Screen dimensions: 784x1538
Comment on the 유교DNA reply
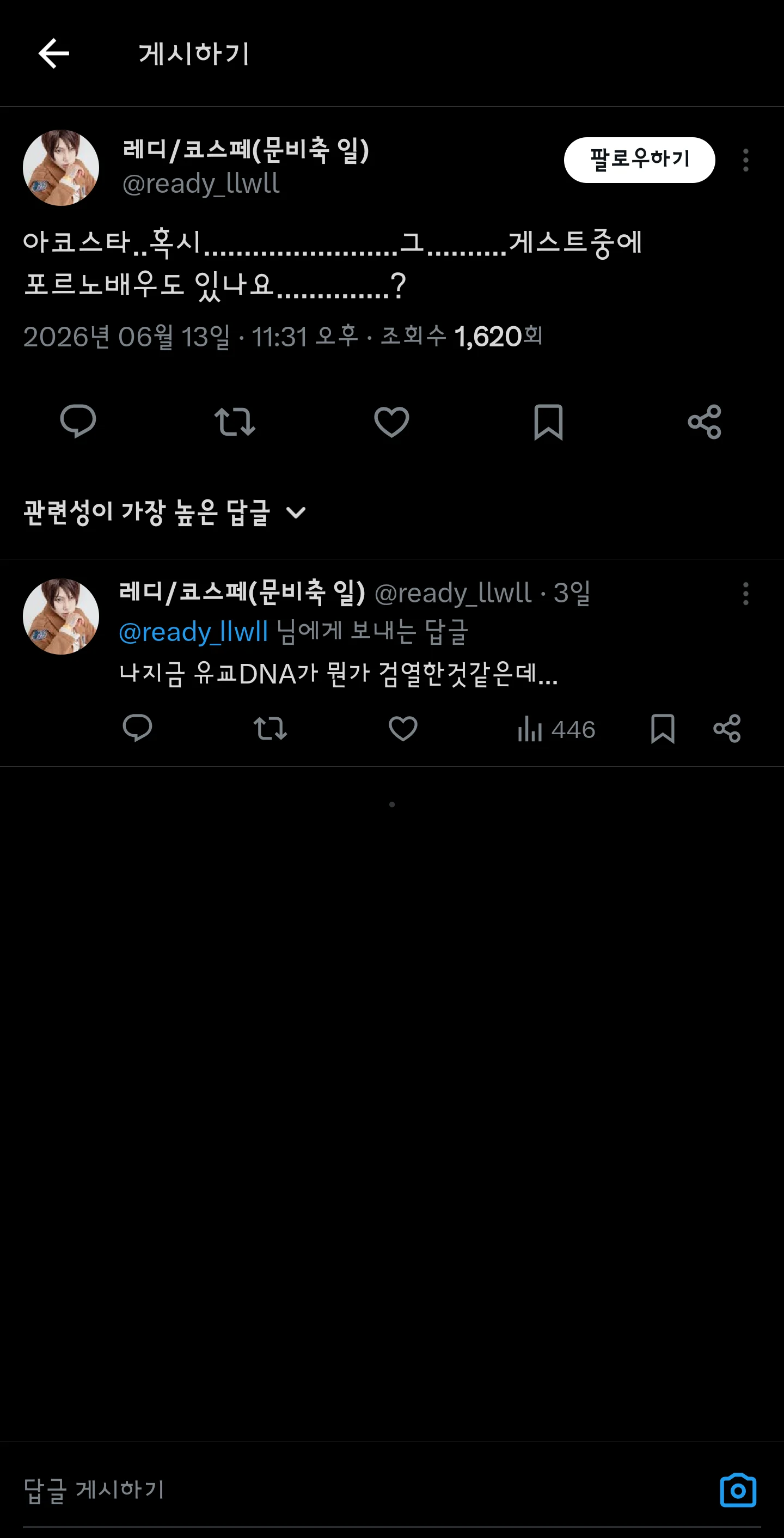click(137, 728)
